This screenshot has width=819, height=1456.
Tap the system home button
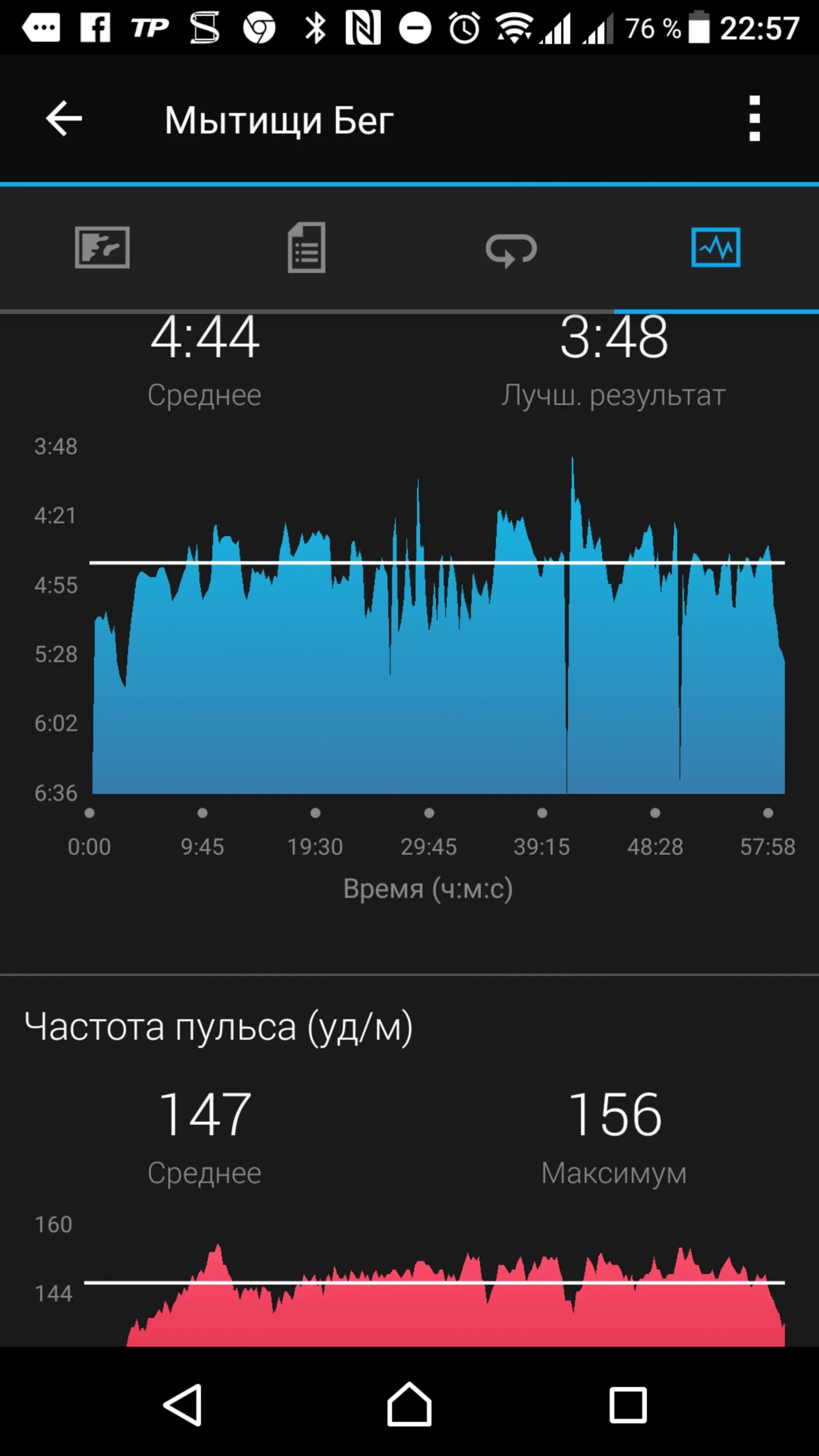409,1405
